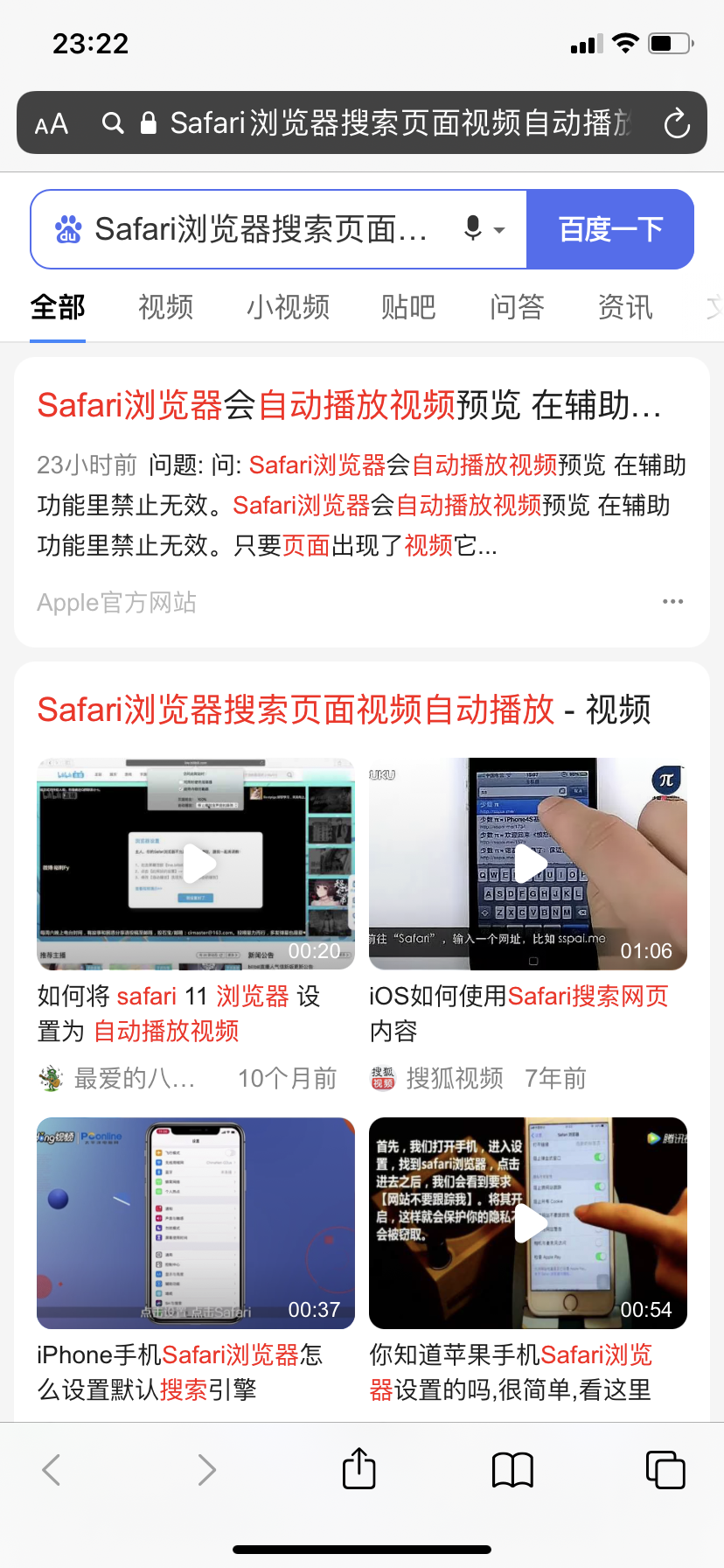Viewport: 724px width, 1568px height.
Task: Switch to the 资讯 tab
Action: click(x=624, y=307)
